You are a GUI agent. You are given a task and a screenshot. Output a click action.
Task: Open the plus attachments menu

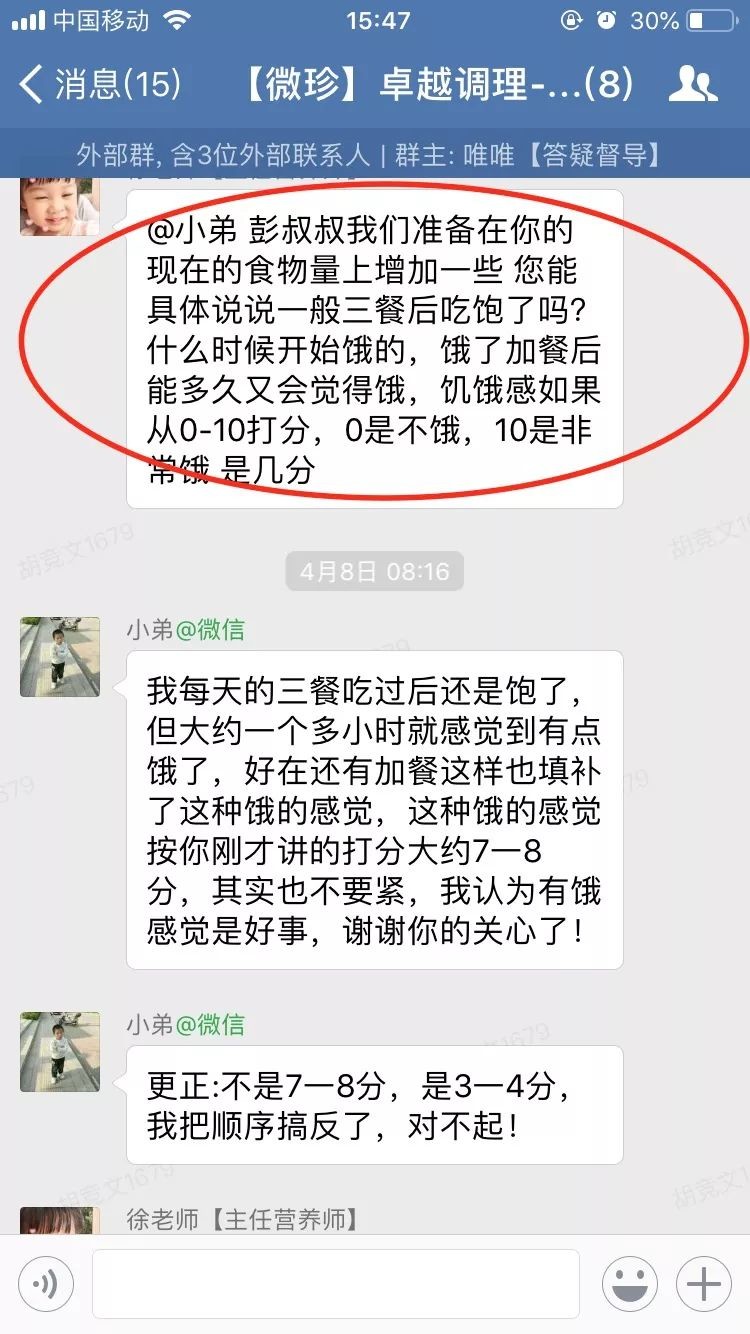point(704,1284)
